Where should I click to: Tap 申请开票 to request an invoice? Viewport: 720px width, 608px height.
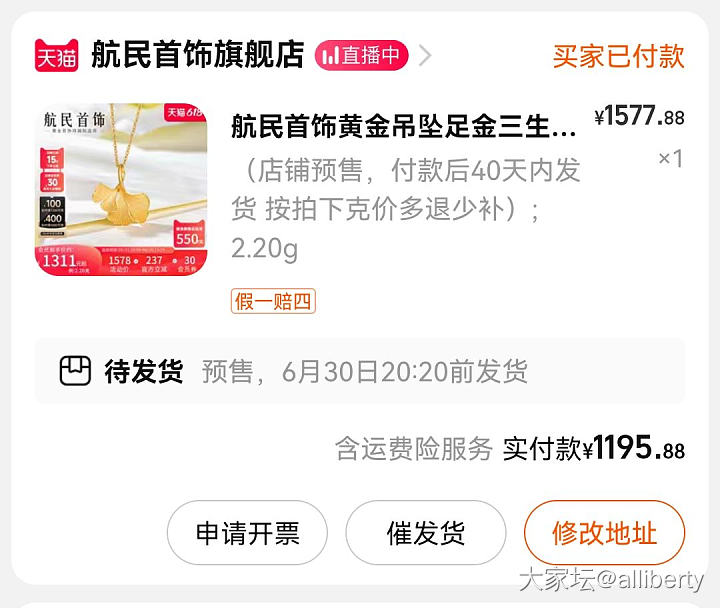coord(247,533)
